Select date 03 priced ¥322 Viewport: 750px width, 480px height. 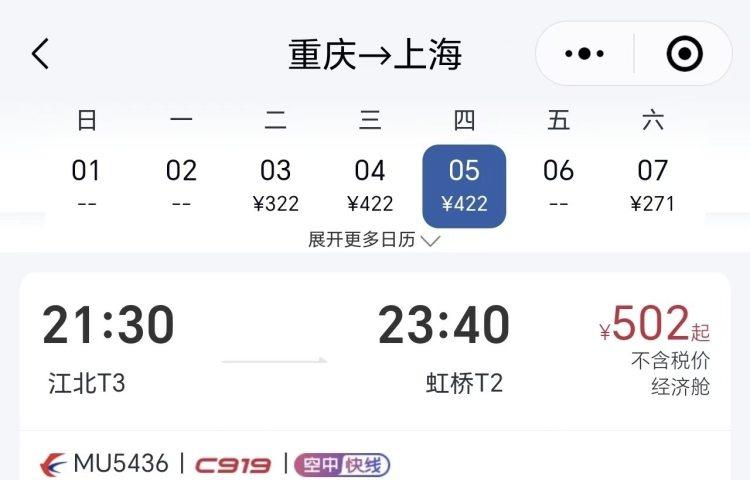[276, 185]
